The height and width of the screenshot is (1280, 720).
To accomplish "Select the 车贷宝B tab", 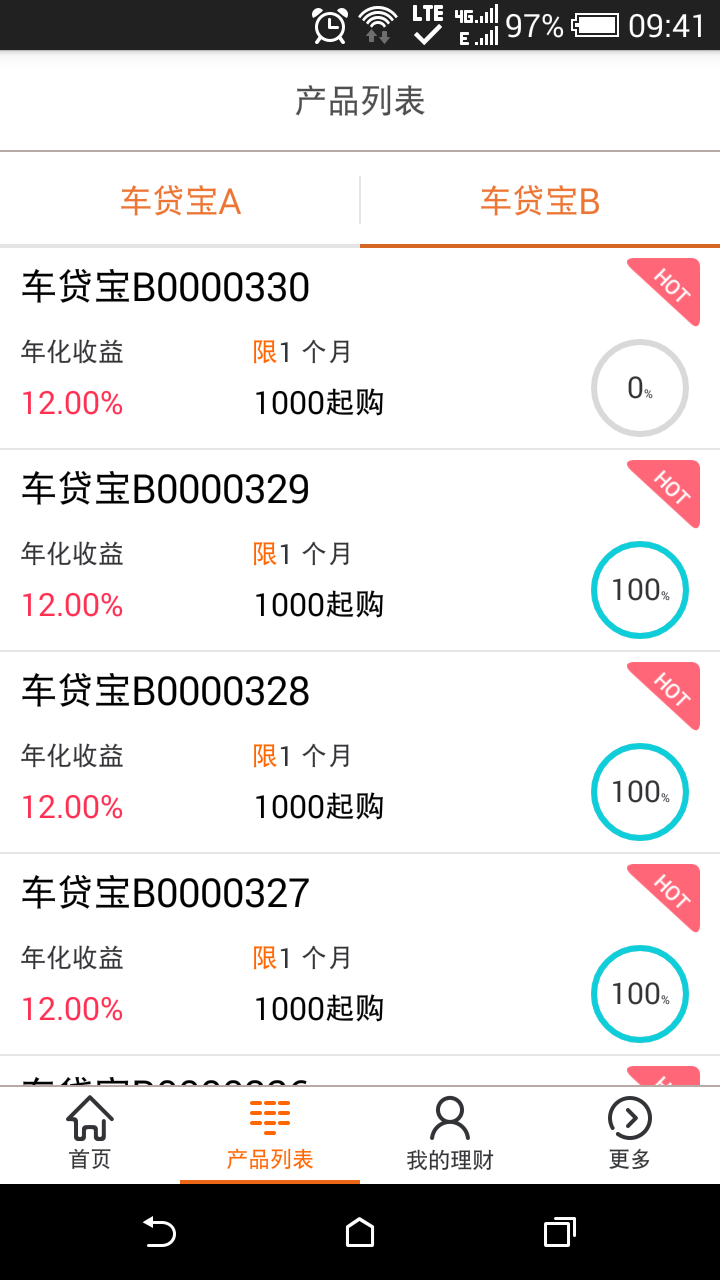I will (540, 201).
